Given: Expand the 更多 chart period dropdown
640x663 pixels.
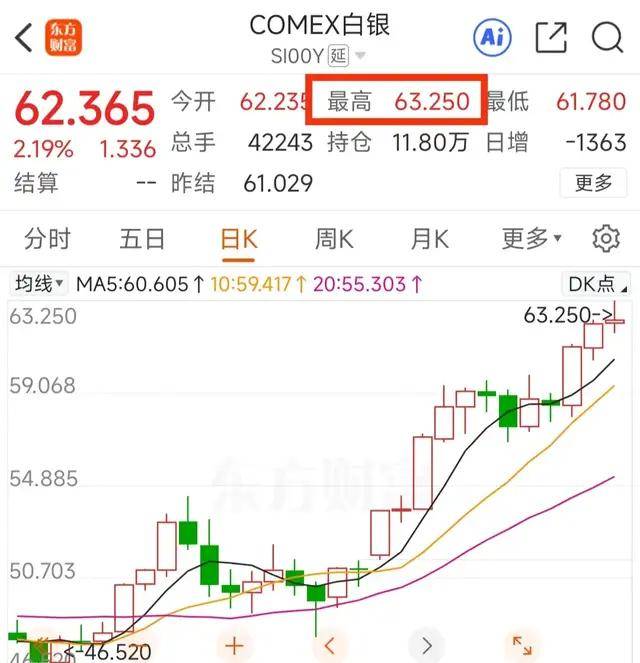Looking at the screenshot, I should [531, 239].
